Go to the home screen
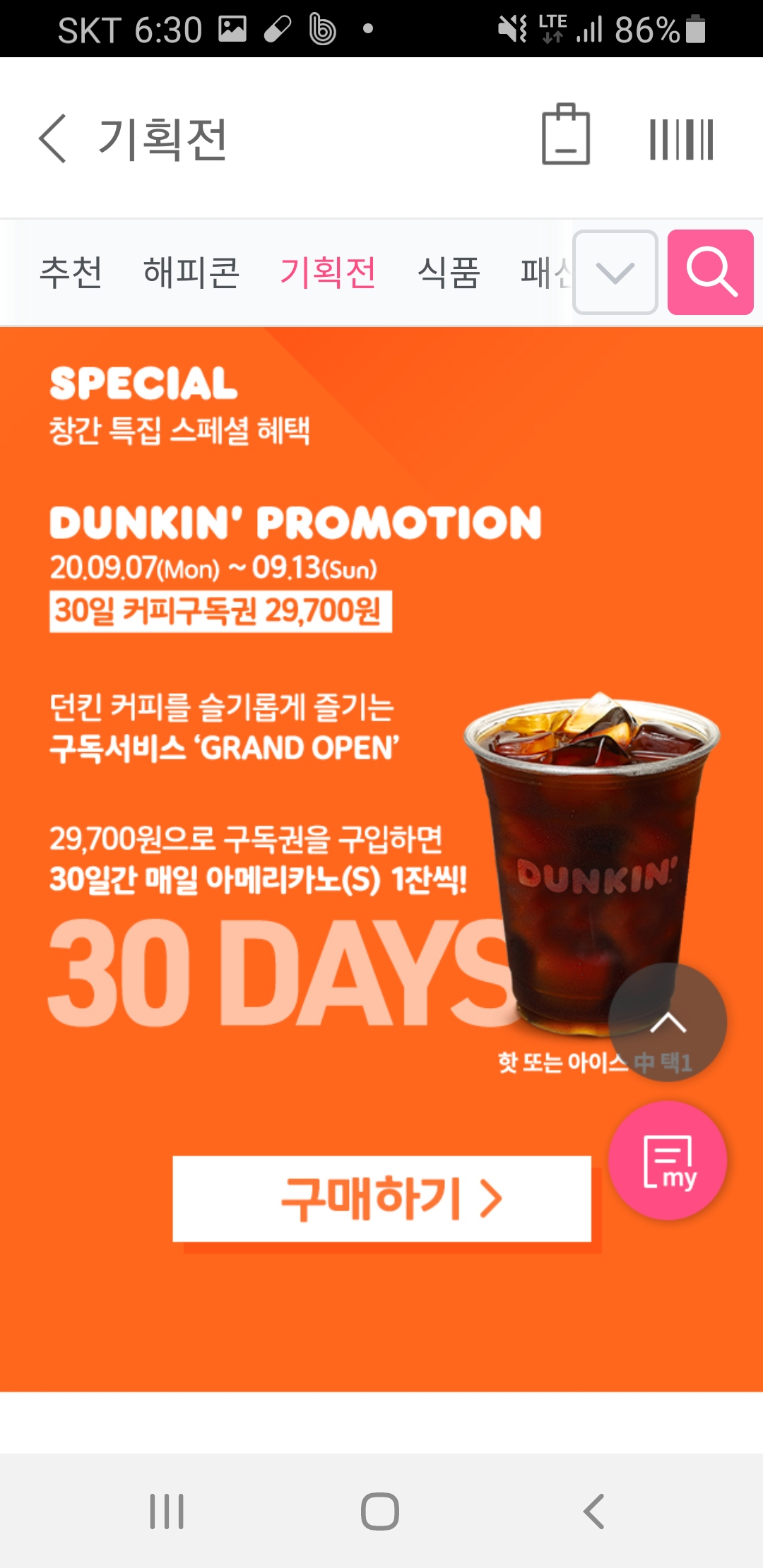The width and height of the screenshot is (763, 1568). [380, 1511]
